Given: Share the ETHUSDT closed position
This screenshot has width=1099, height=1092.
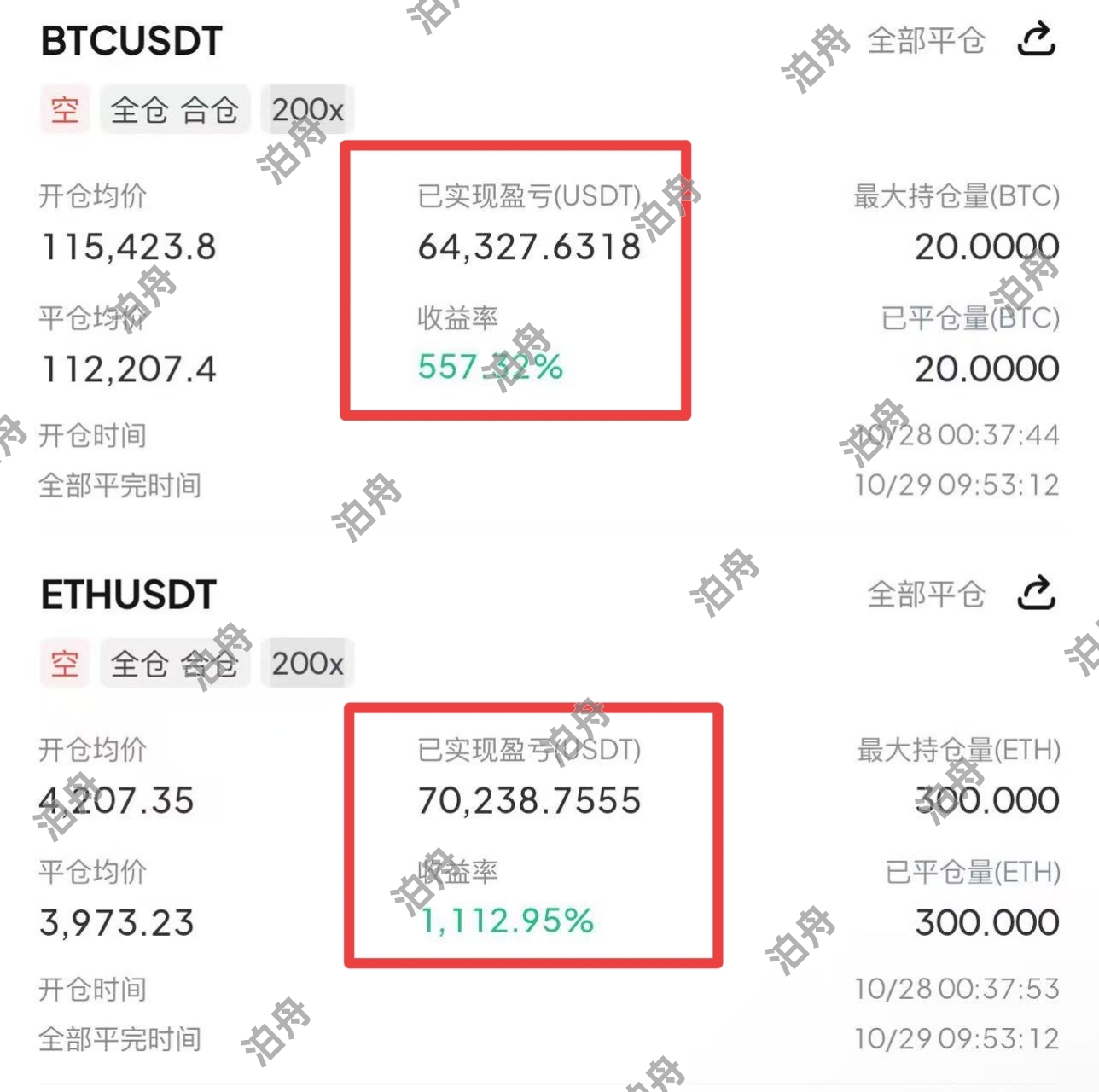Looking at the screenshot, I should (1036, 594).
